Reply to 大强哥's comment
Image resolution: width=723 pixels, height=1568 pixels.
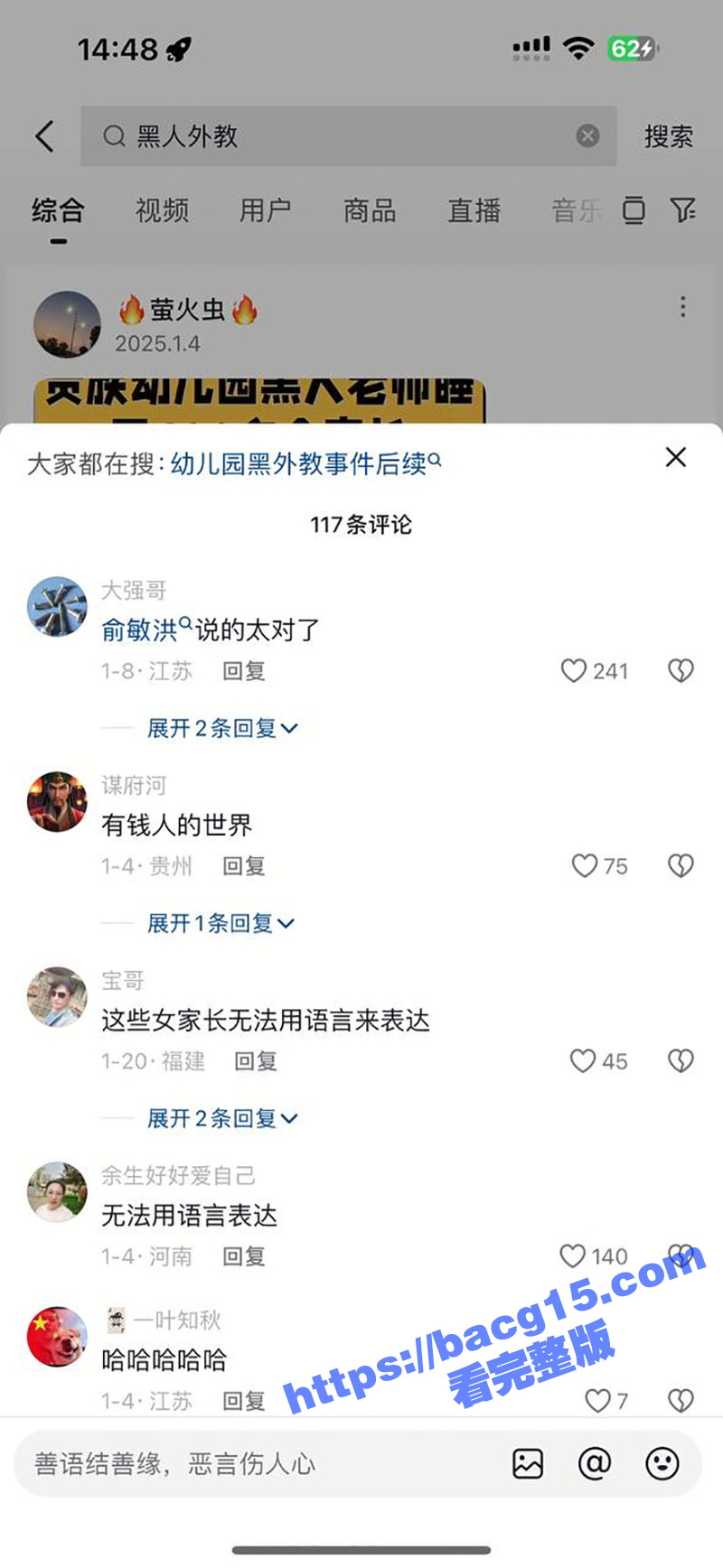coord(243,671)
